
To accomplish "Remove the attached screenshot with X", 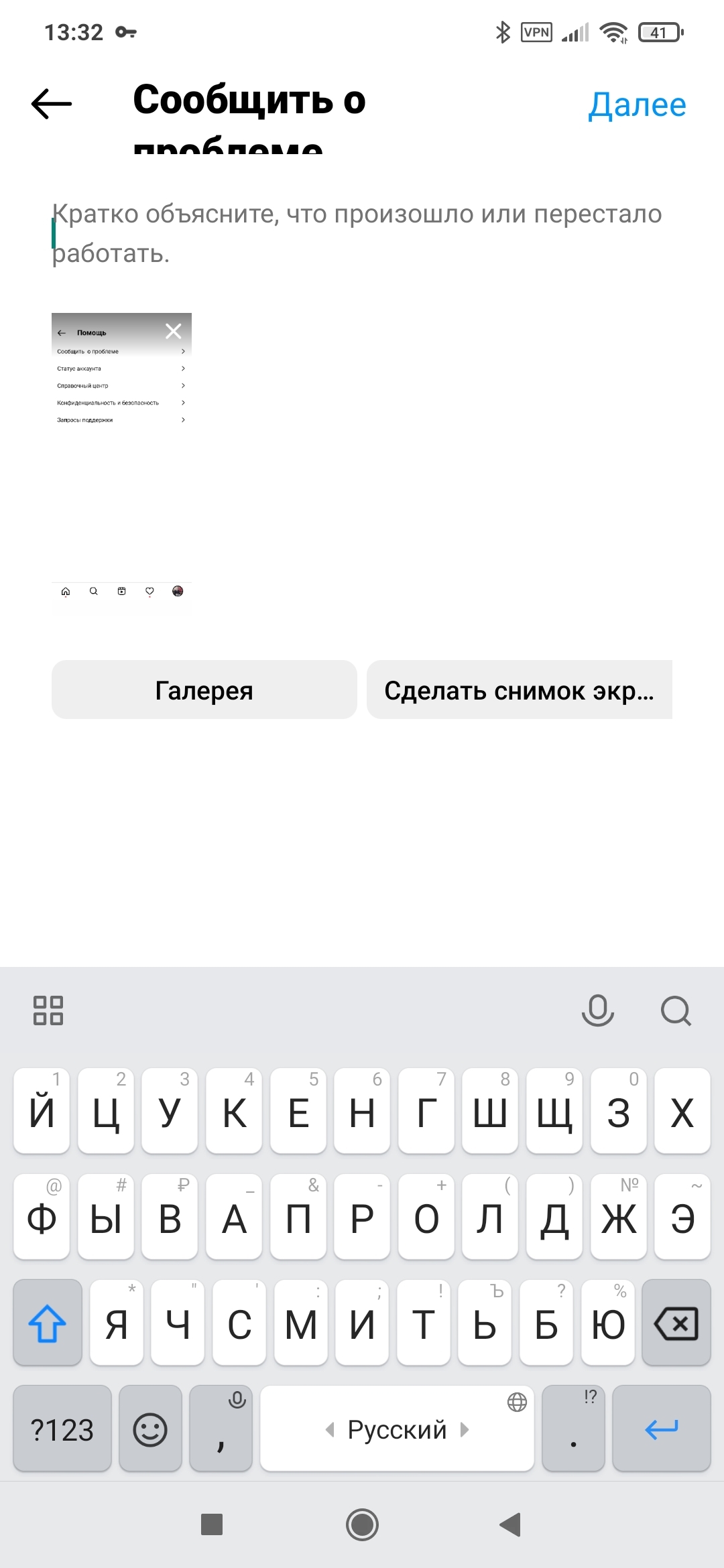I will (174, 331).
